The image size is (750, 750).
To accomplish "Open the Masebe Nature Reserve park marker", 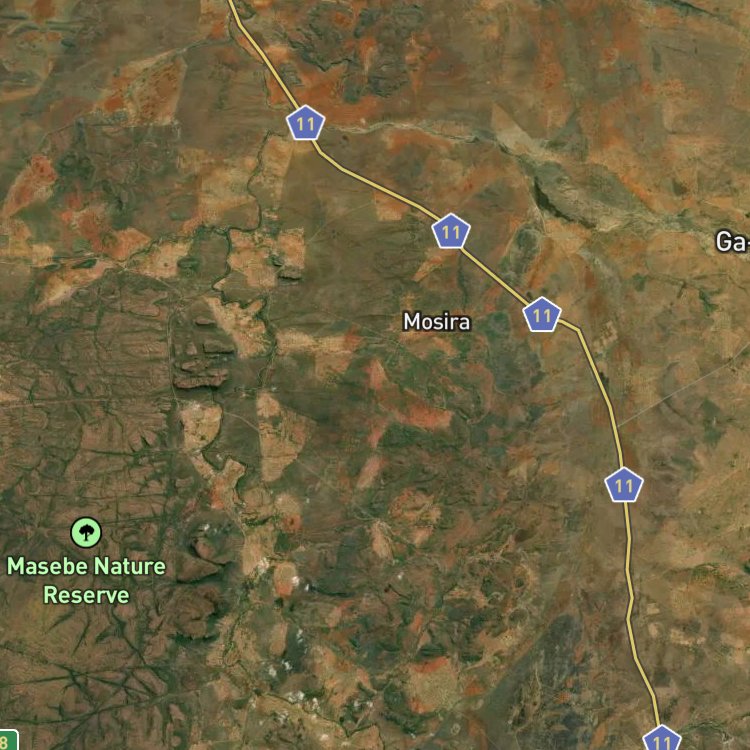I will pyautogui.click(x=86, y=532).
